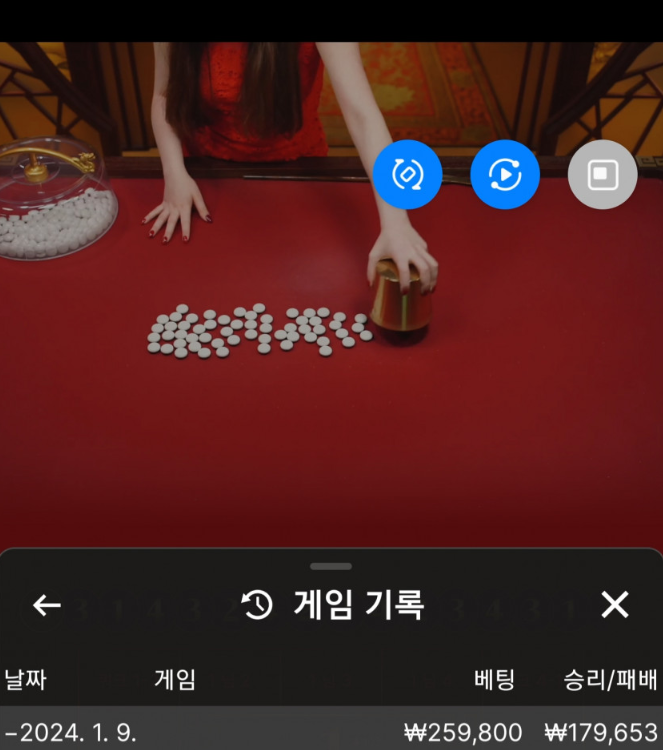This screenshot has height=750, width=663.
Task: Tap the sheet's top handle bar
Action: click(x=331, y=566)
